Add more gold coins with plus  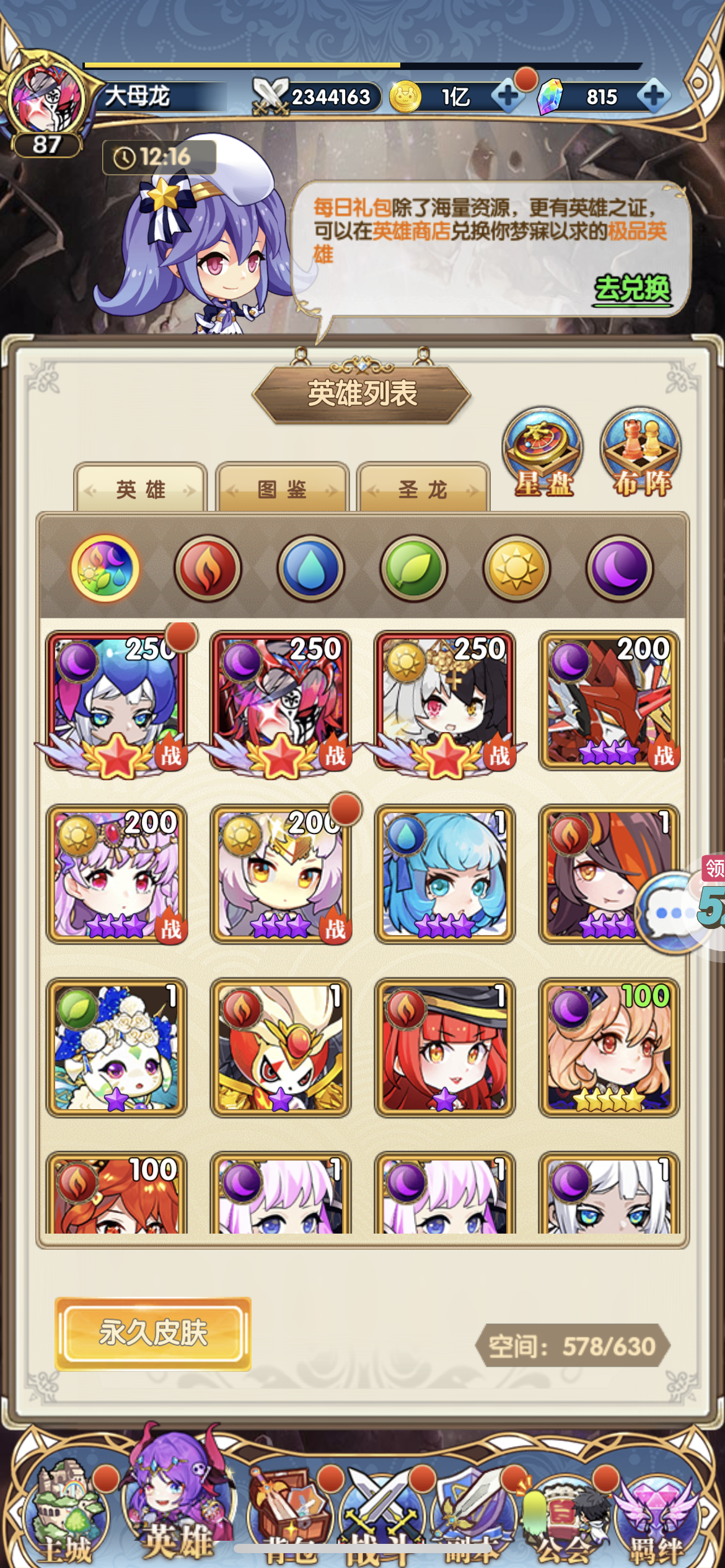(508, 96)
